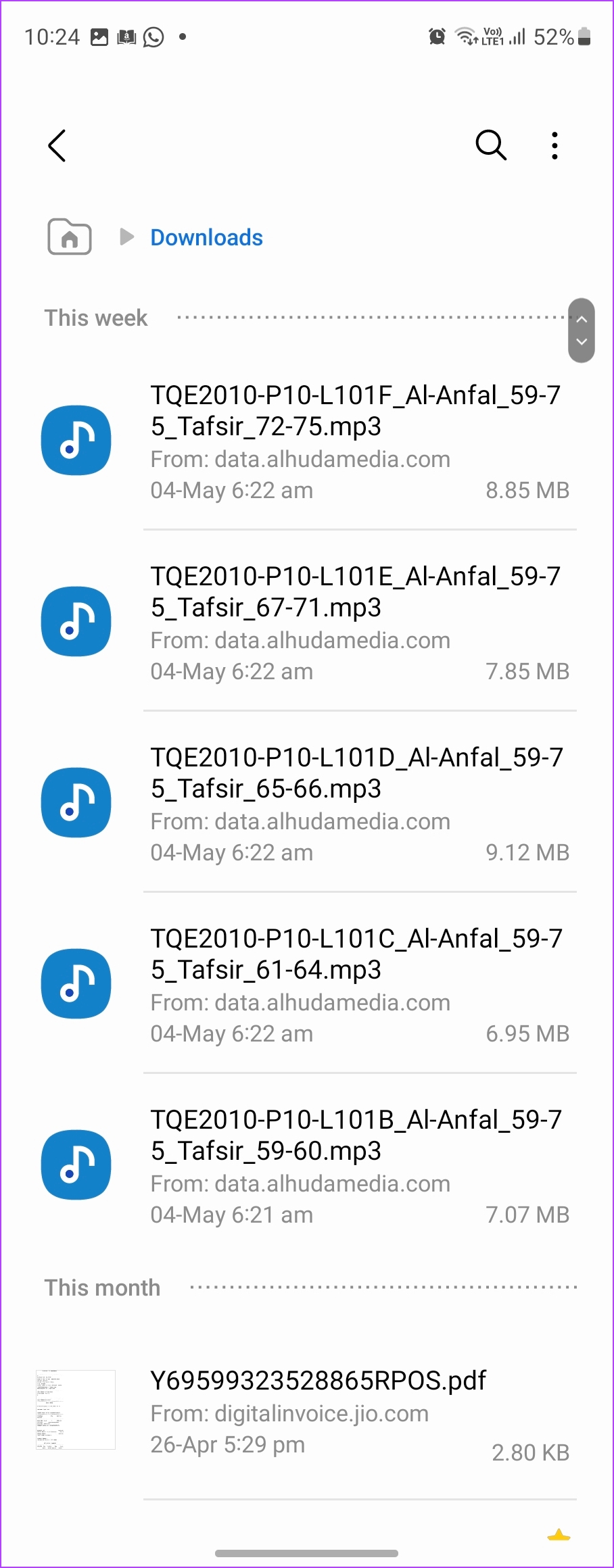Tap the home storage icon in the breadcrumb
614x1568 pixels.
pyautogui.click(x=69, y=237)
